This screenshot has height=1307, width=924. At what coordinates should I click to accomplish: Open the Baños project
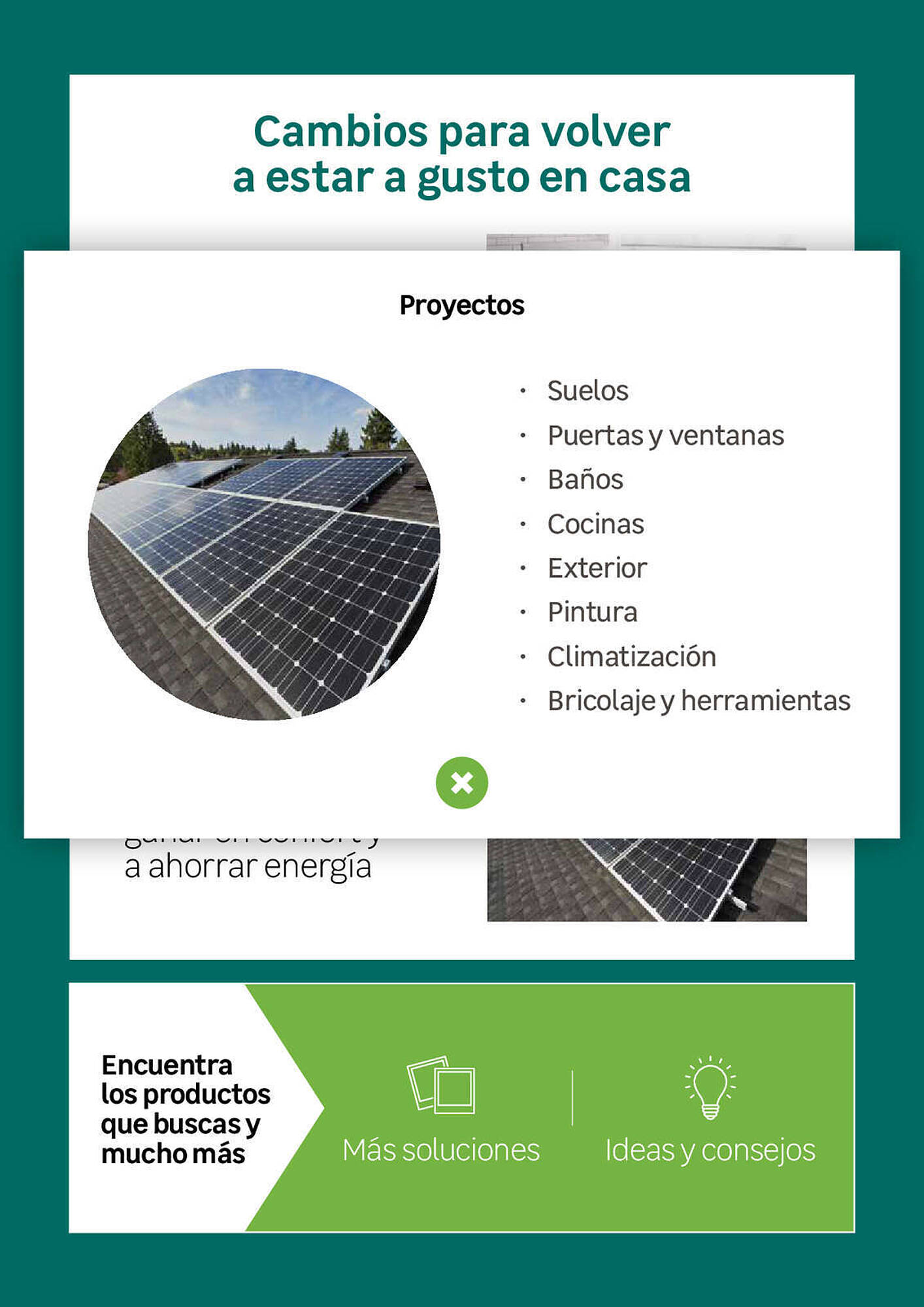coord(585,480)
